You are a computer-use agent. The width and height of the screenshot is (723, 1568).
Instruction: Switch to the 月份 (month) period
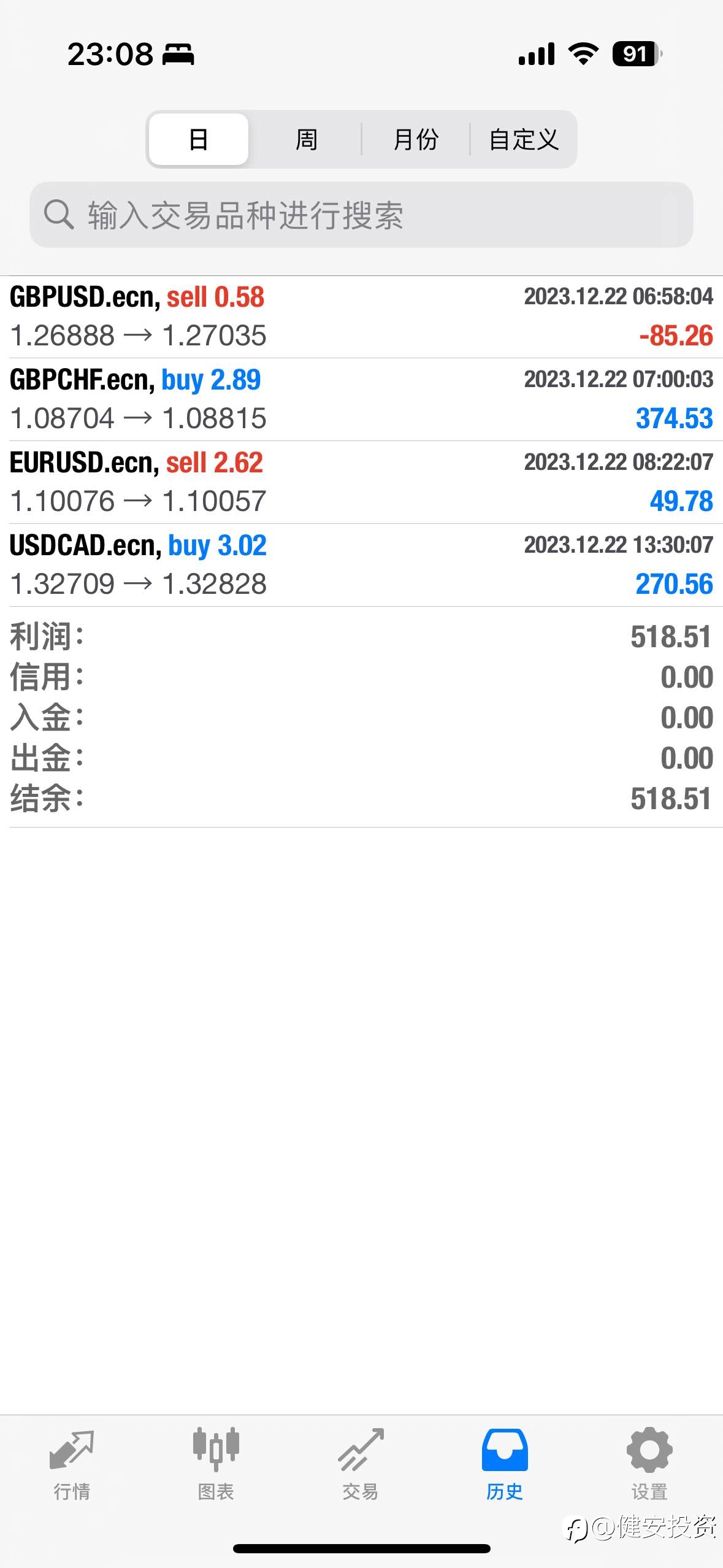(416, 139)
